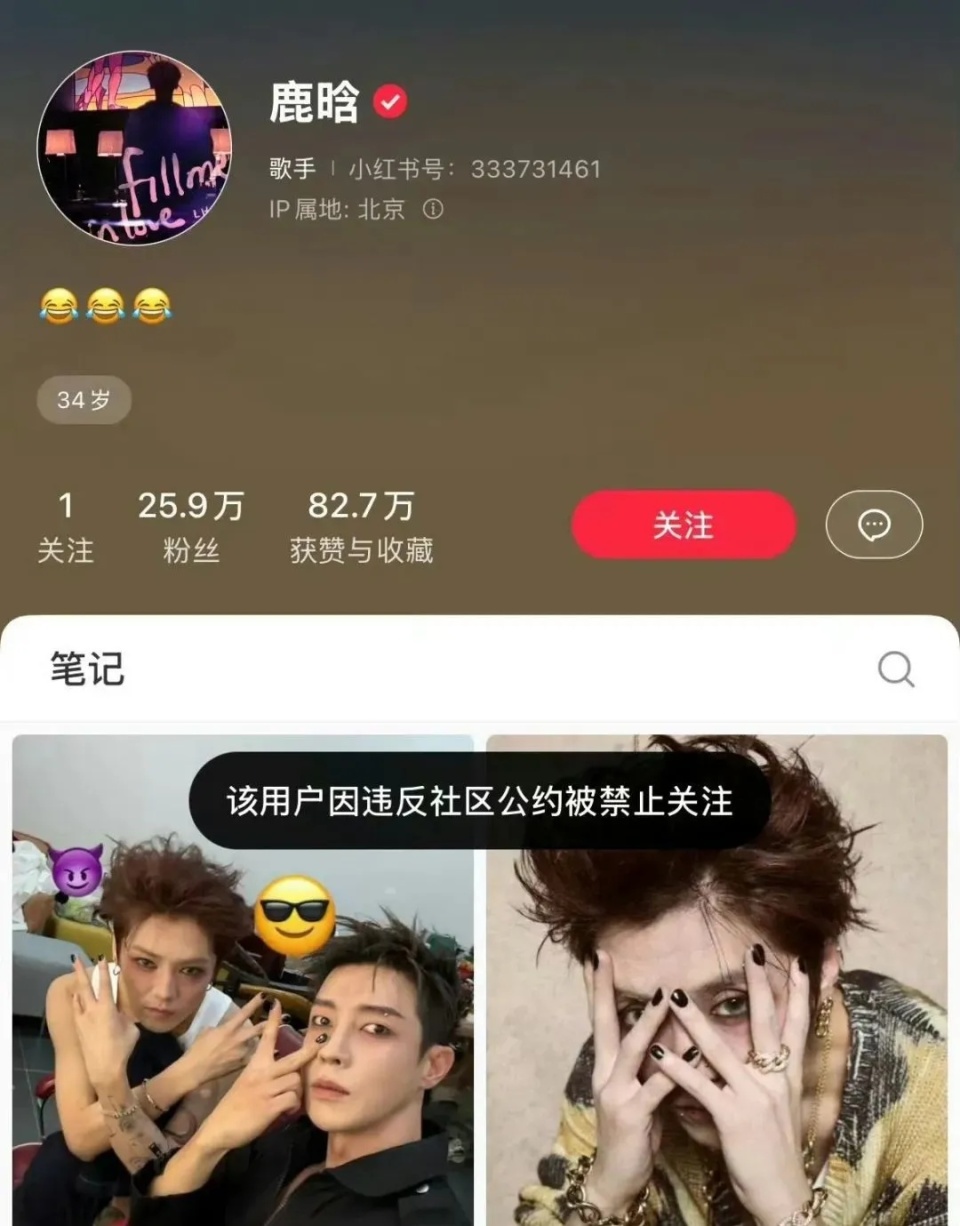Click the 34岁 age tag

[x=84, y=399]
